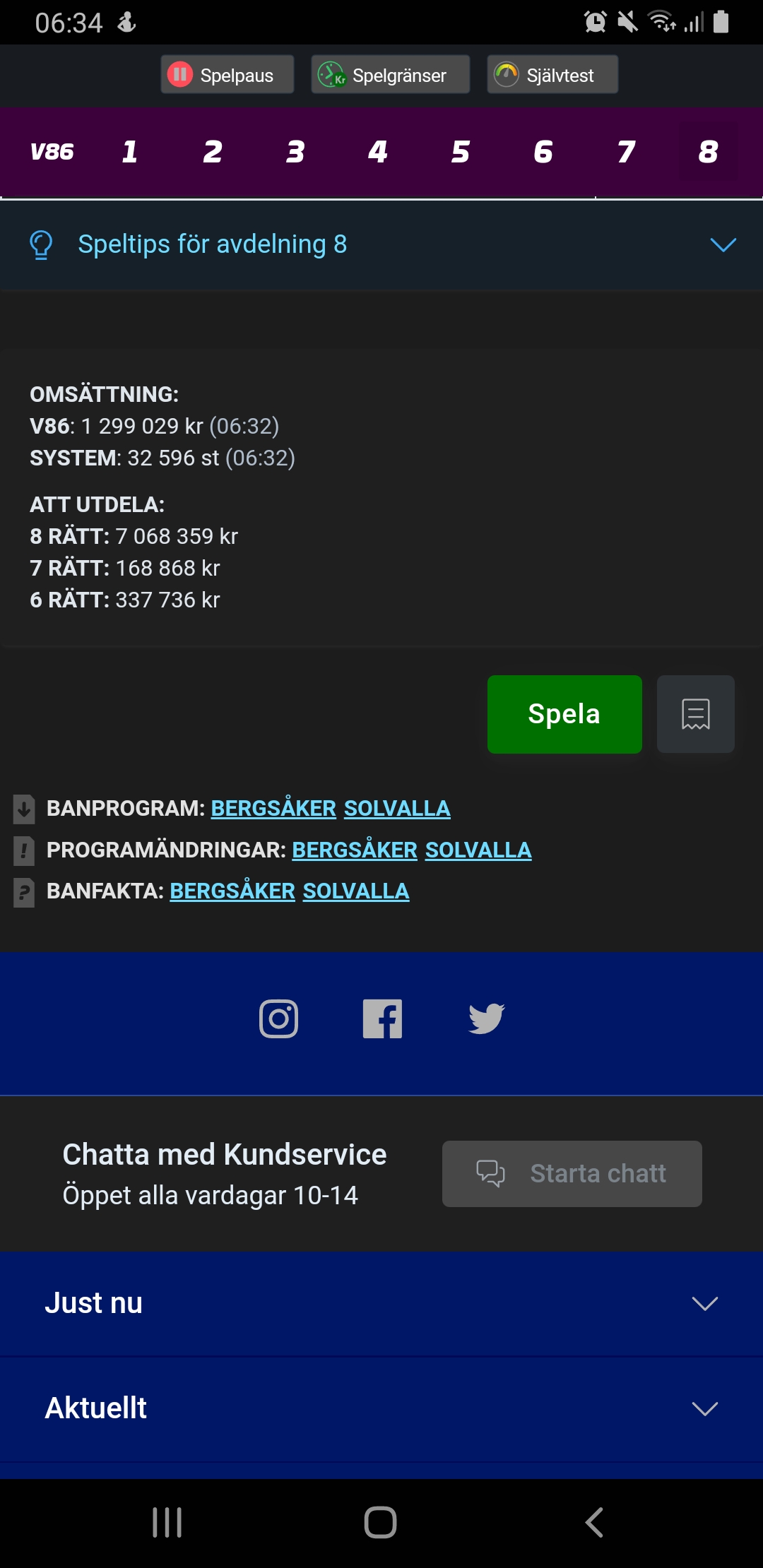Image resolution: width=763 pixels, height=1568 pixels.
Task: Expand the Aktuellt section
Action: click(381, 1409)
